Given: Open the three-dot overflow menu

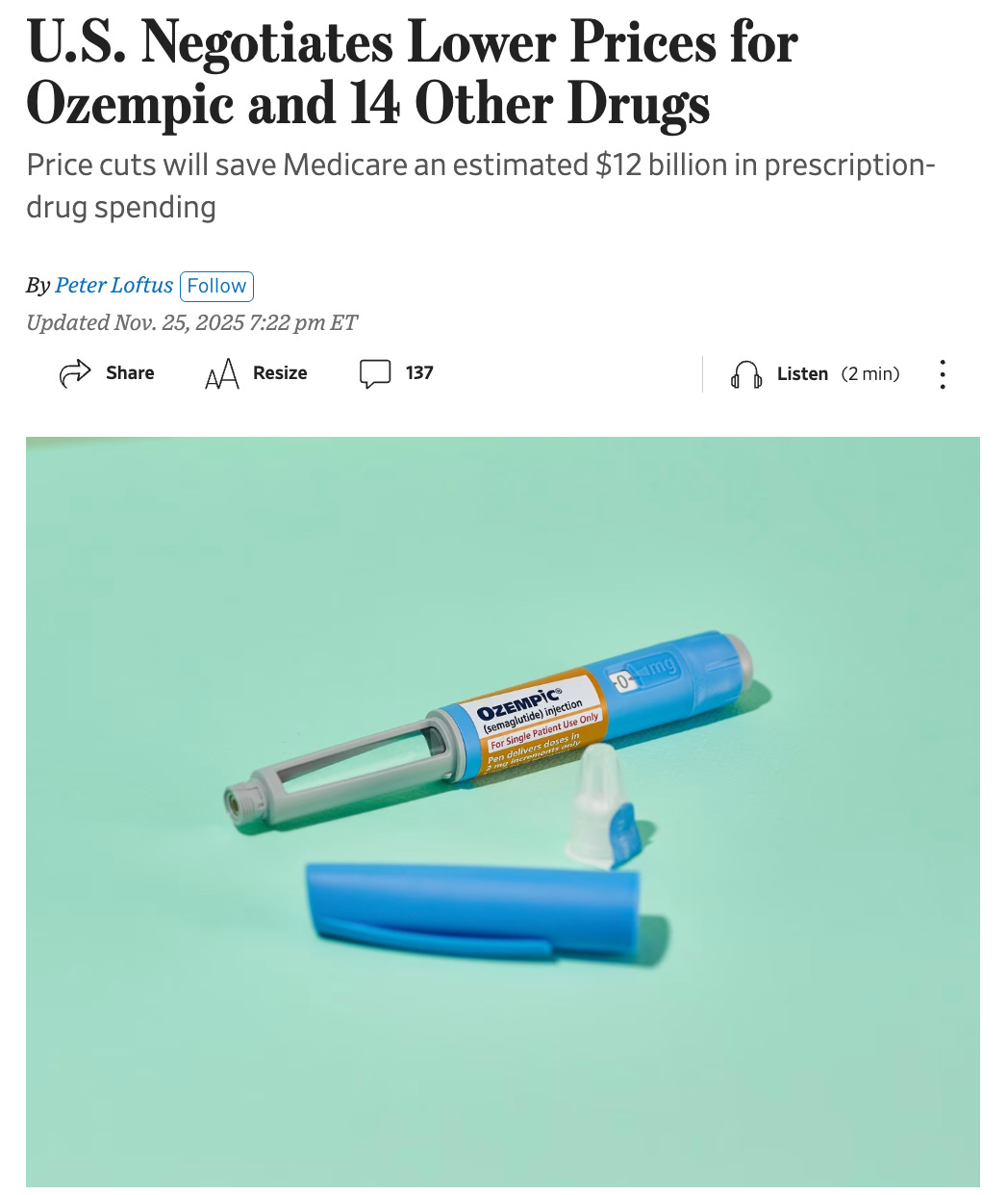Looking at the screenshot, I should click(943, 374).
